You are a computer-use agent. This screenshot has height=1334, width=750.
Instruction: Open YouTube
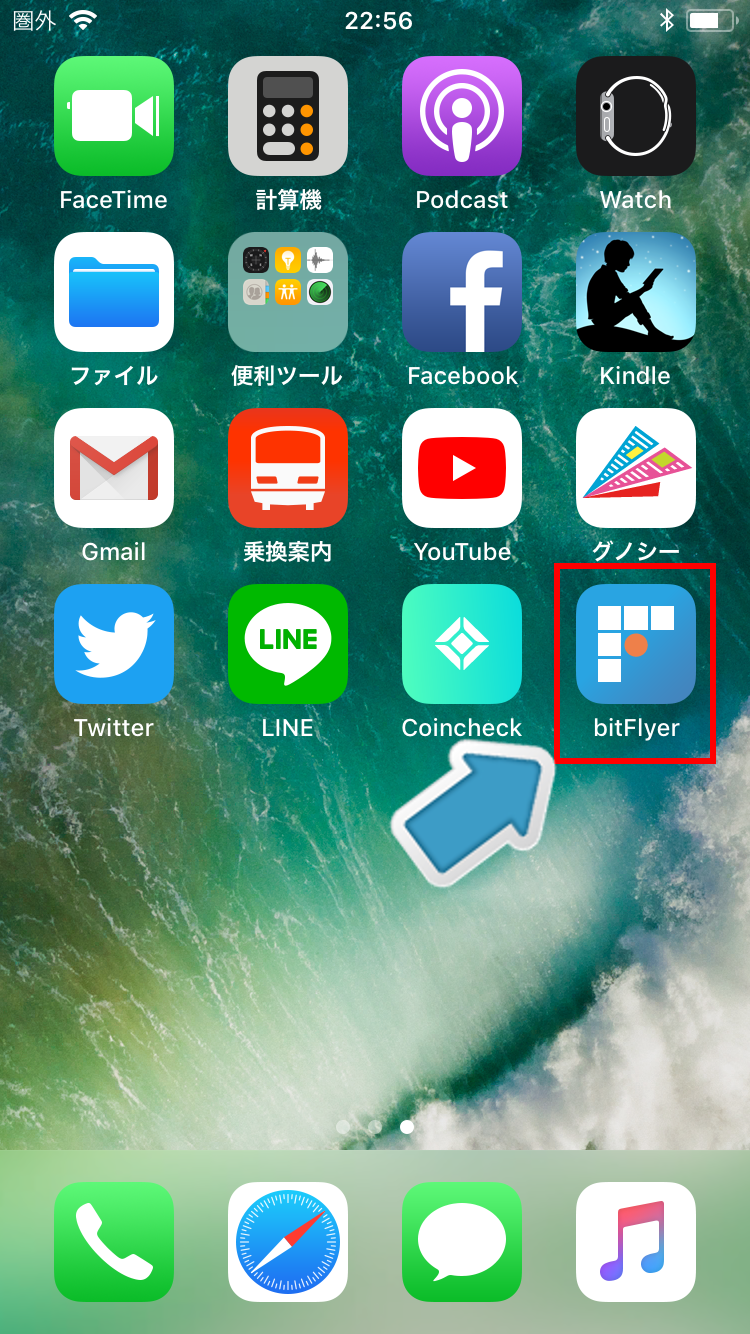click(462, 468)
